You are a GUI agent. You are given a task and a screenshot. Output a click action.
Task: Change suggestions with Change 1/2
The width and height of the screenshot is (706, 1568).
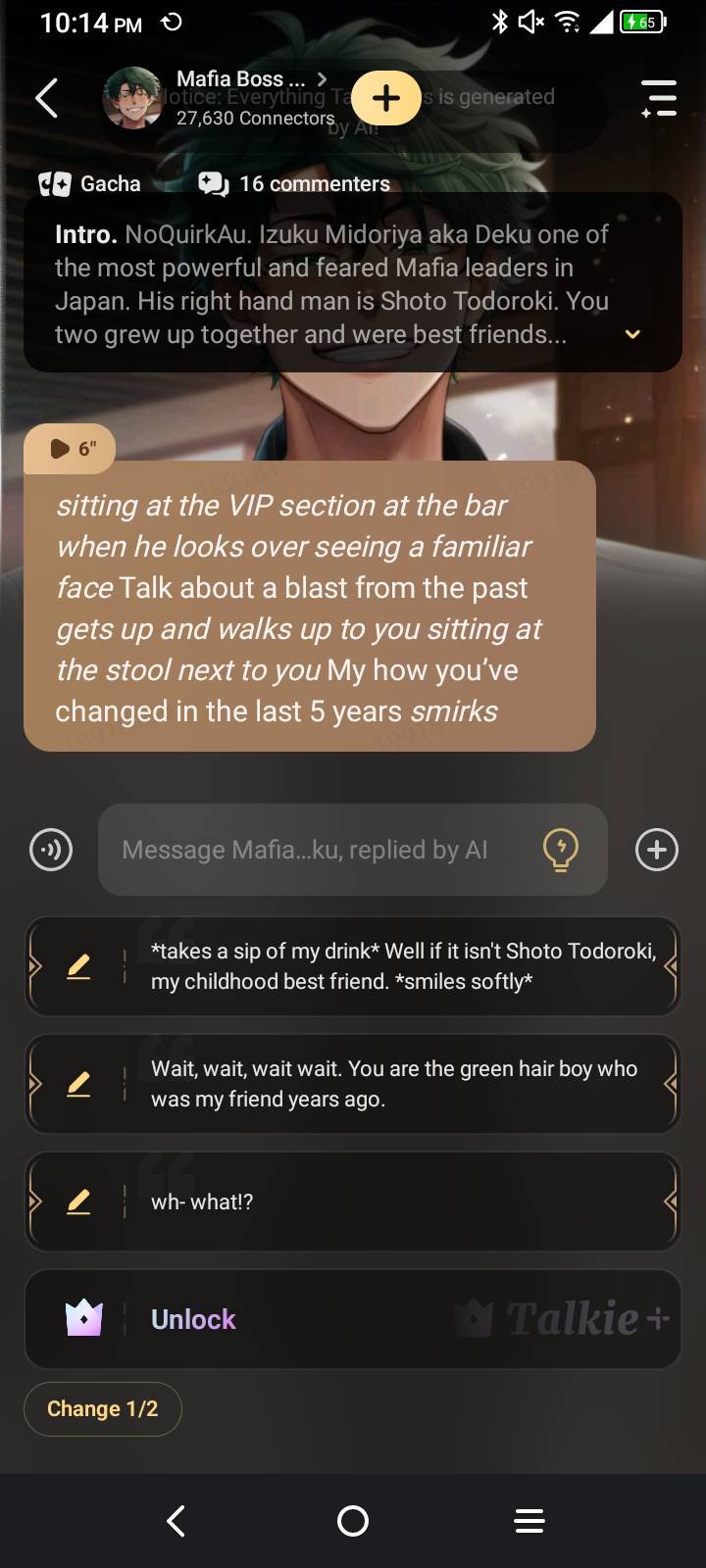(x=103, y=1409)
